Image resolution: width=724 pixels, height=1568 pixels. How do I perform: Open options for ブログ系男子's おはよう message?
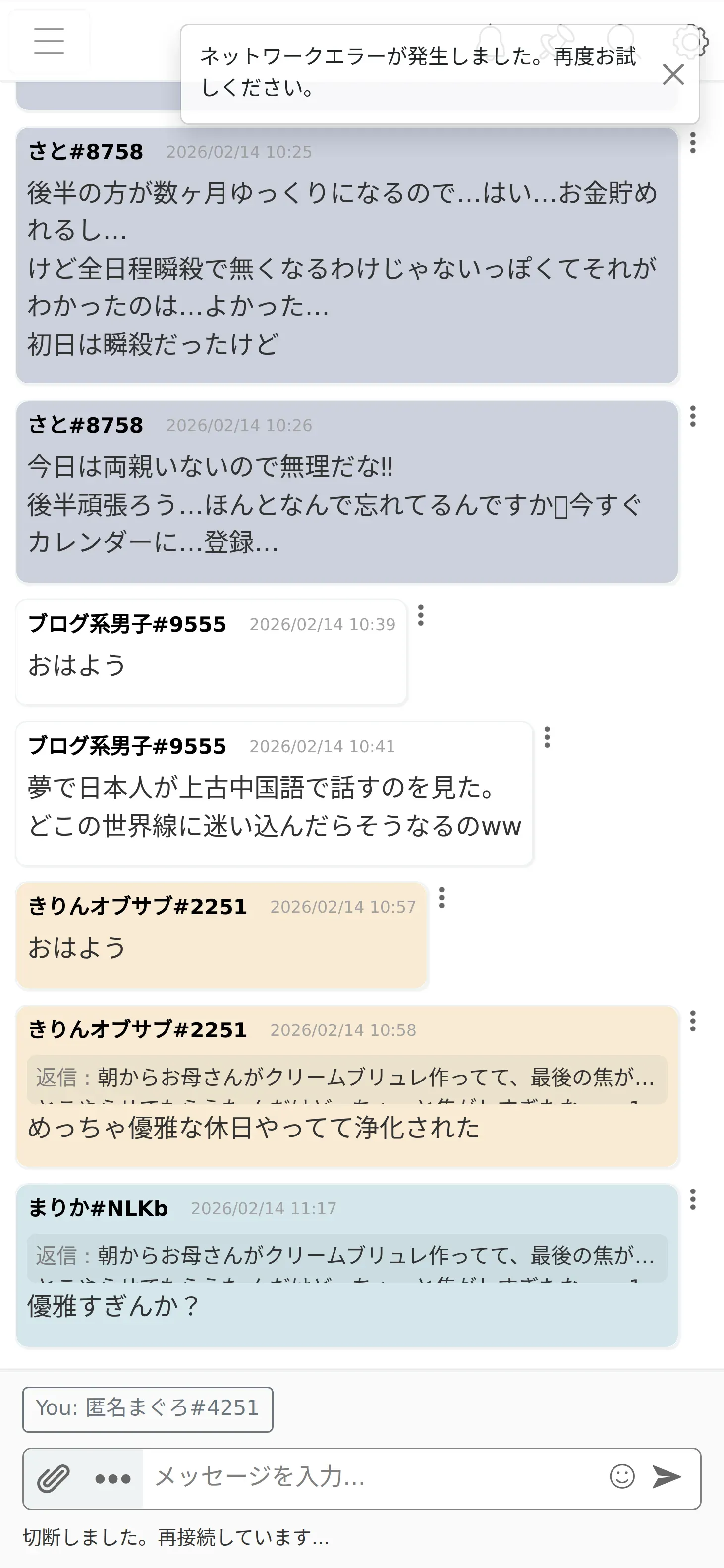pos(421,615)
